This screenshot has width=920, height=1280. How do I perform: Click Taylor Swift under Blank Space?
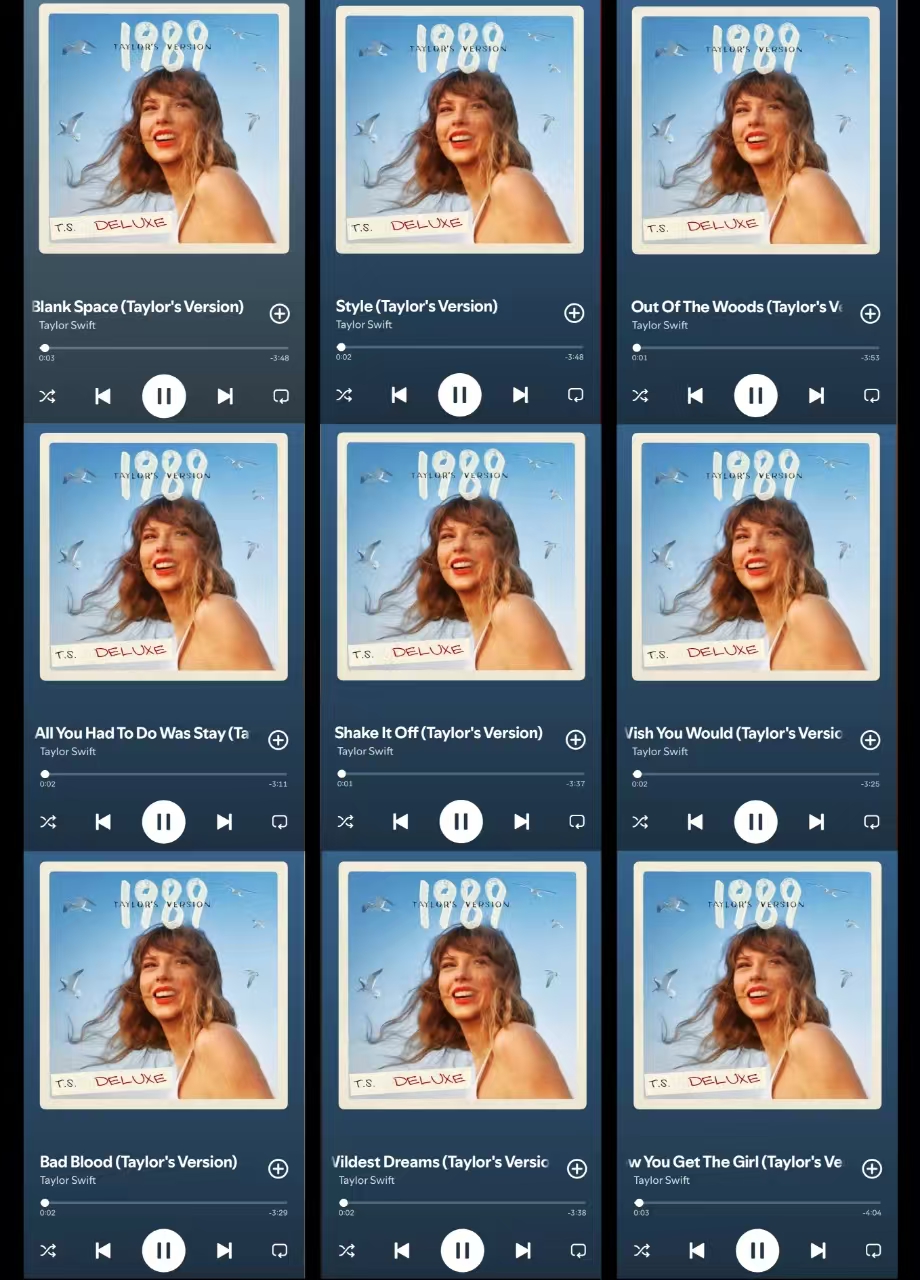[x=67, y=325]
